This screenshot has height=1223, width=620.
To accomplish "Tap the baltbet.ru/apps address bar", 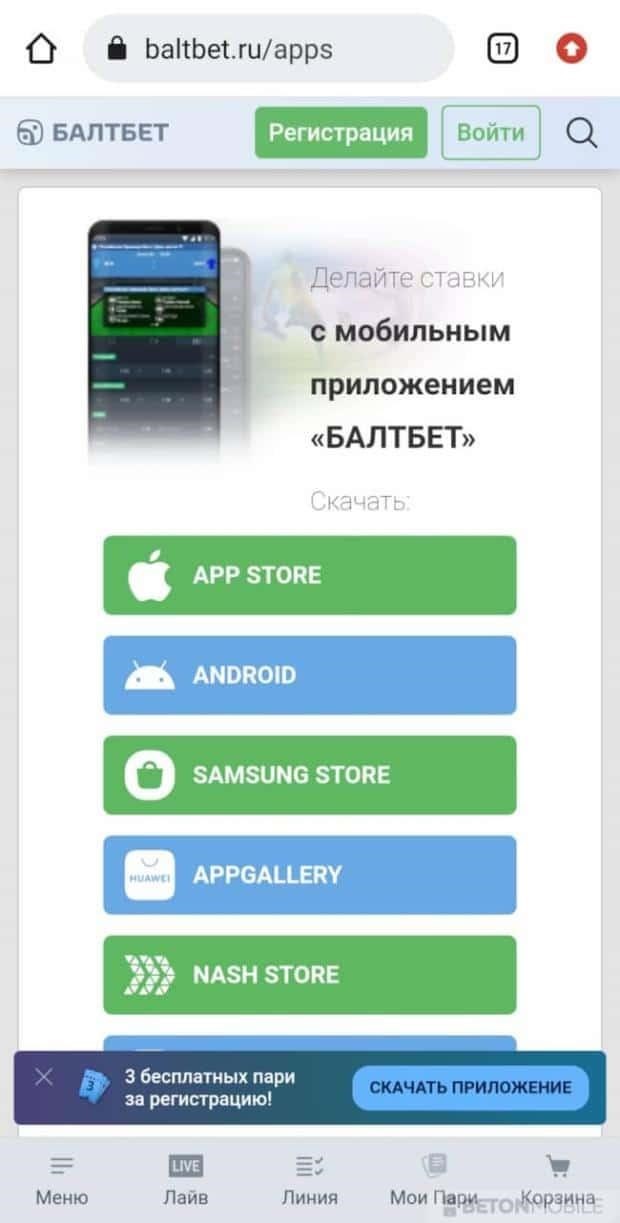I will (x=268, y=48).
